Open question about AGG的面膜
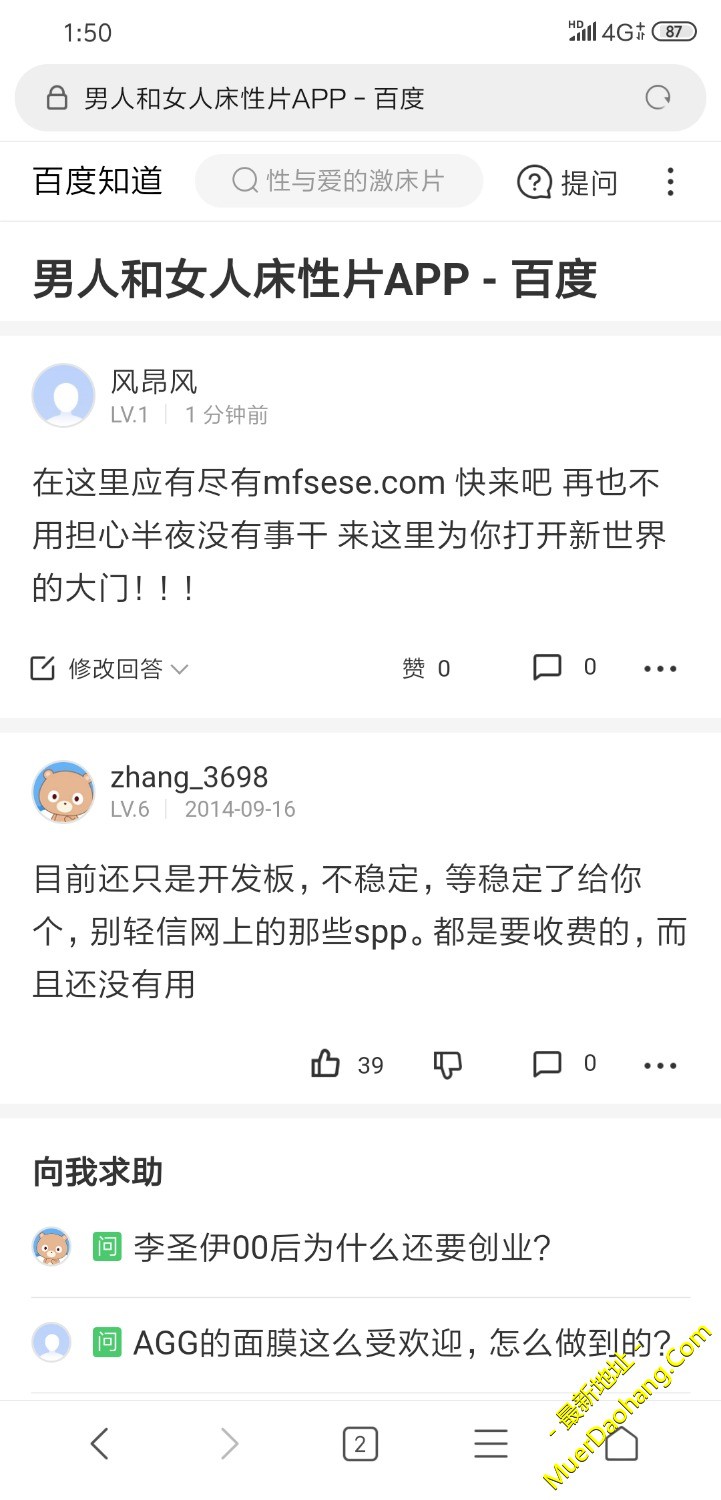 coord(400,1342)
